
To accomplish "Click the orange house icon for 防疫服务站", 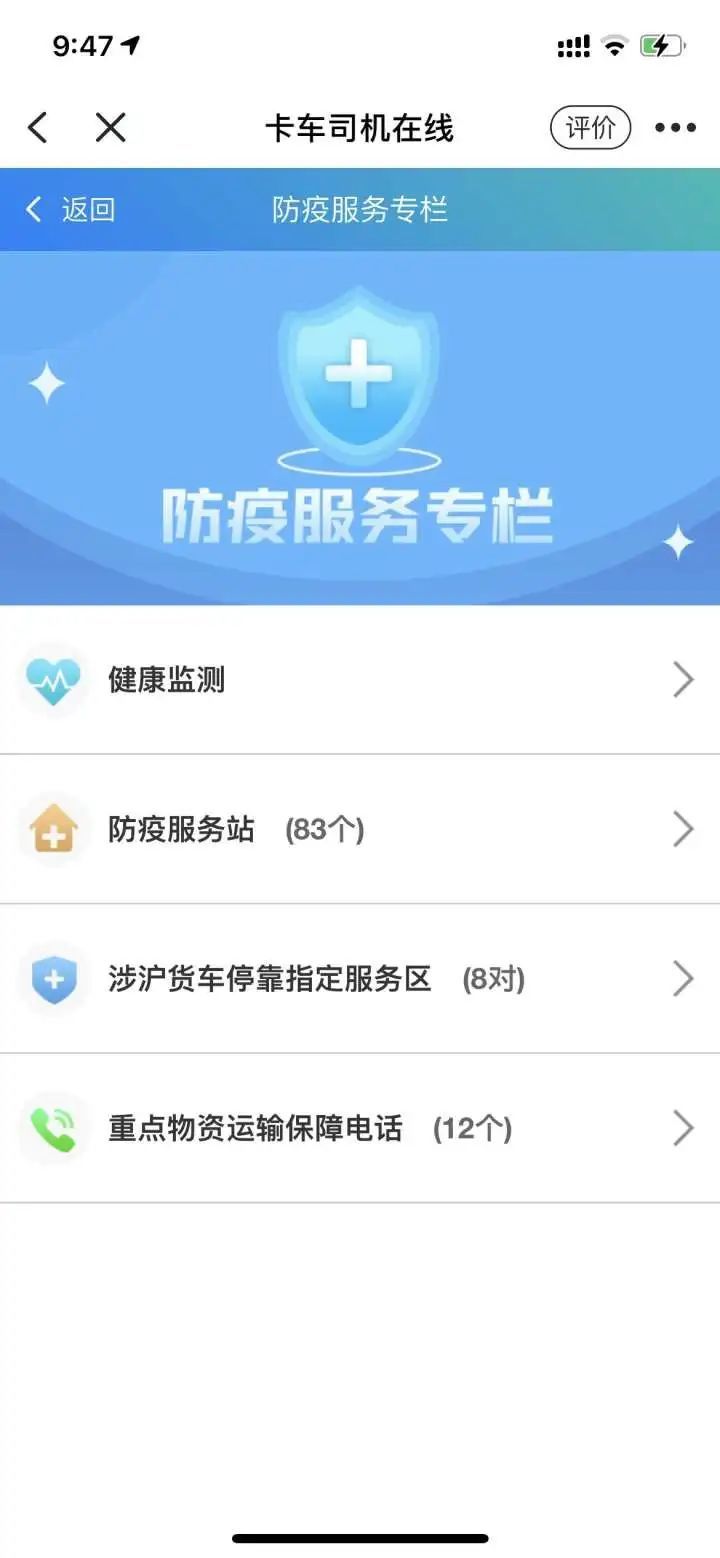I will pos(53,829).
